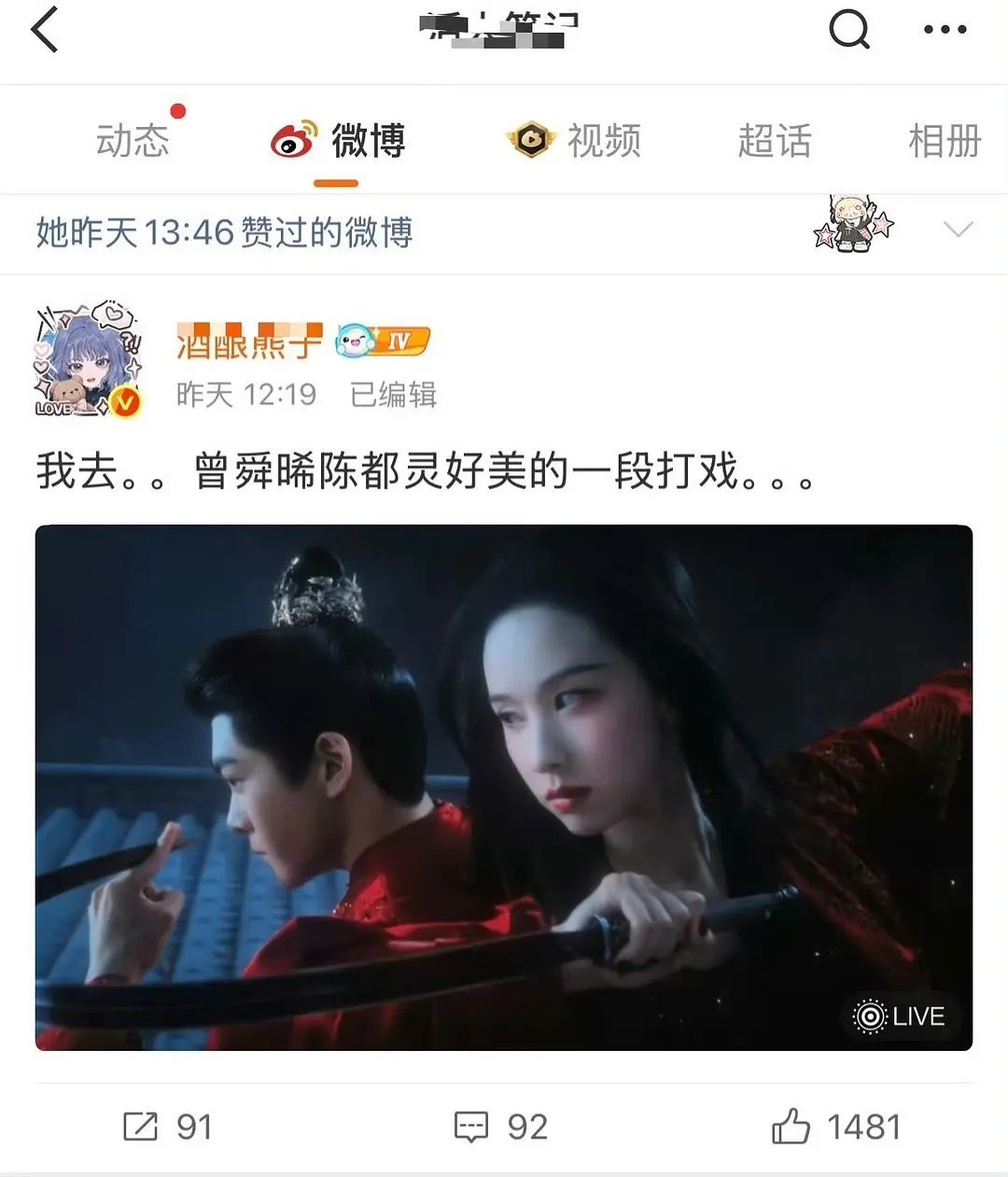Open the 相册 tab

(944, 140)
